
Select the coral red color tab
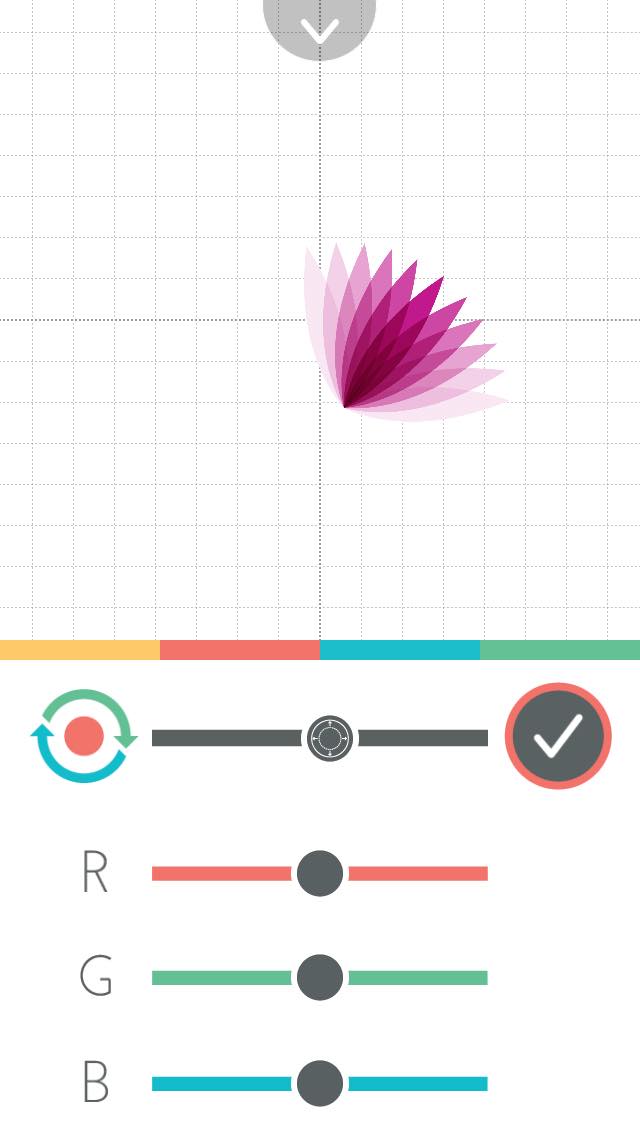240,650
